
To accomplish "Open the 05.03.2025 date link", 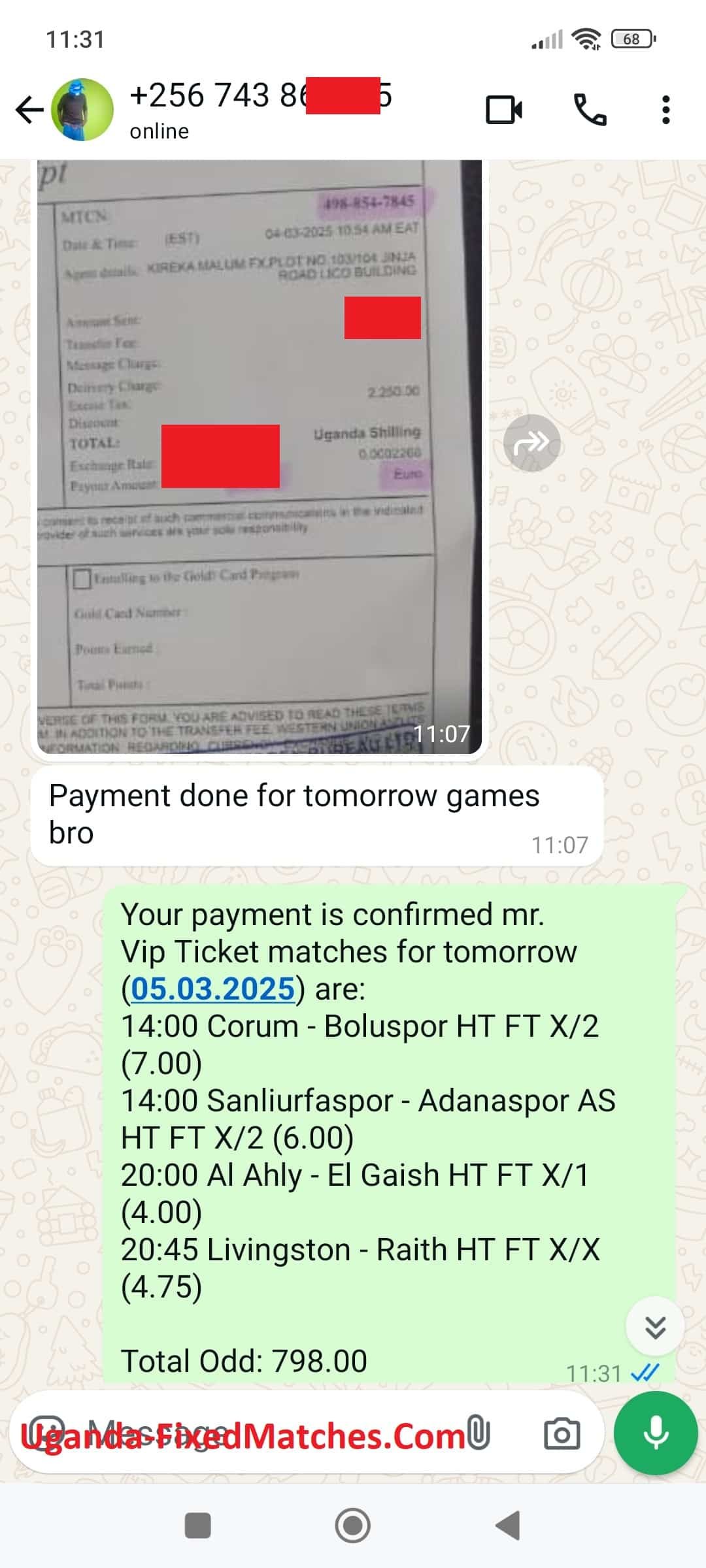I will pos(212,988).
